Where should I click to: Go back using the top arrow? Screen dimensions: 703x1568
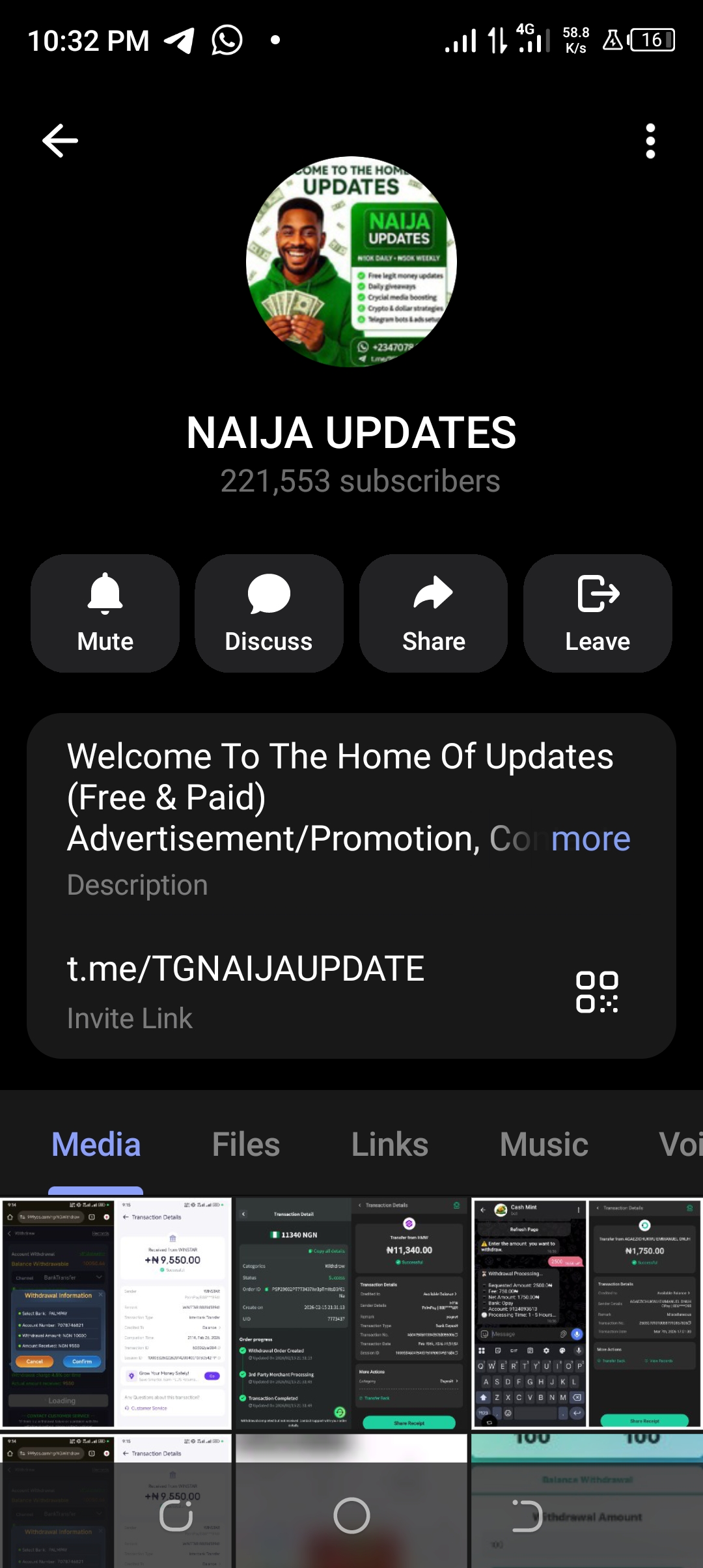[x=60, y=141]
